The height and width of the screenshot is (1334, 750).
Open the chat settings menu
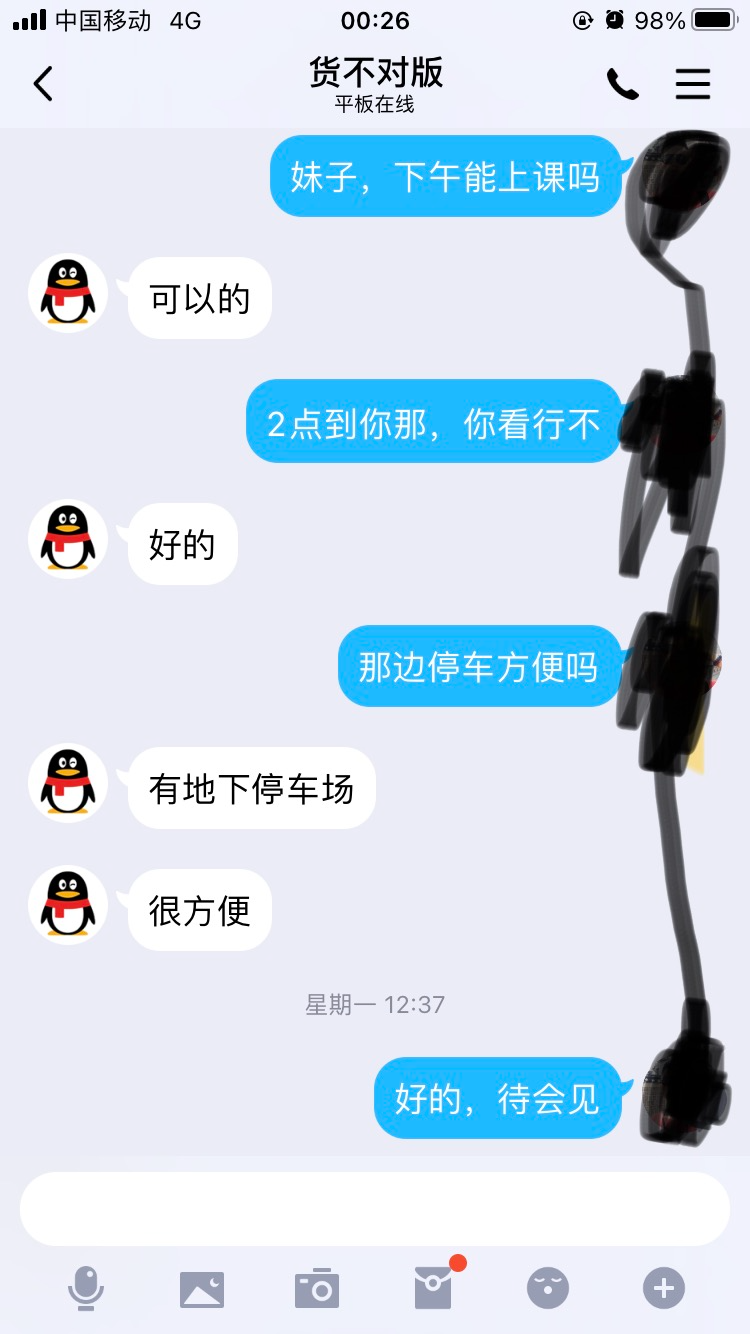692,85
